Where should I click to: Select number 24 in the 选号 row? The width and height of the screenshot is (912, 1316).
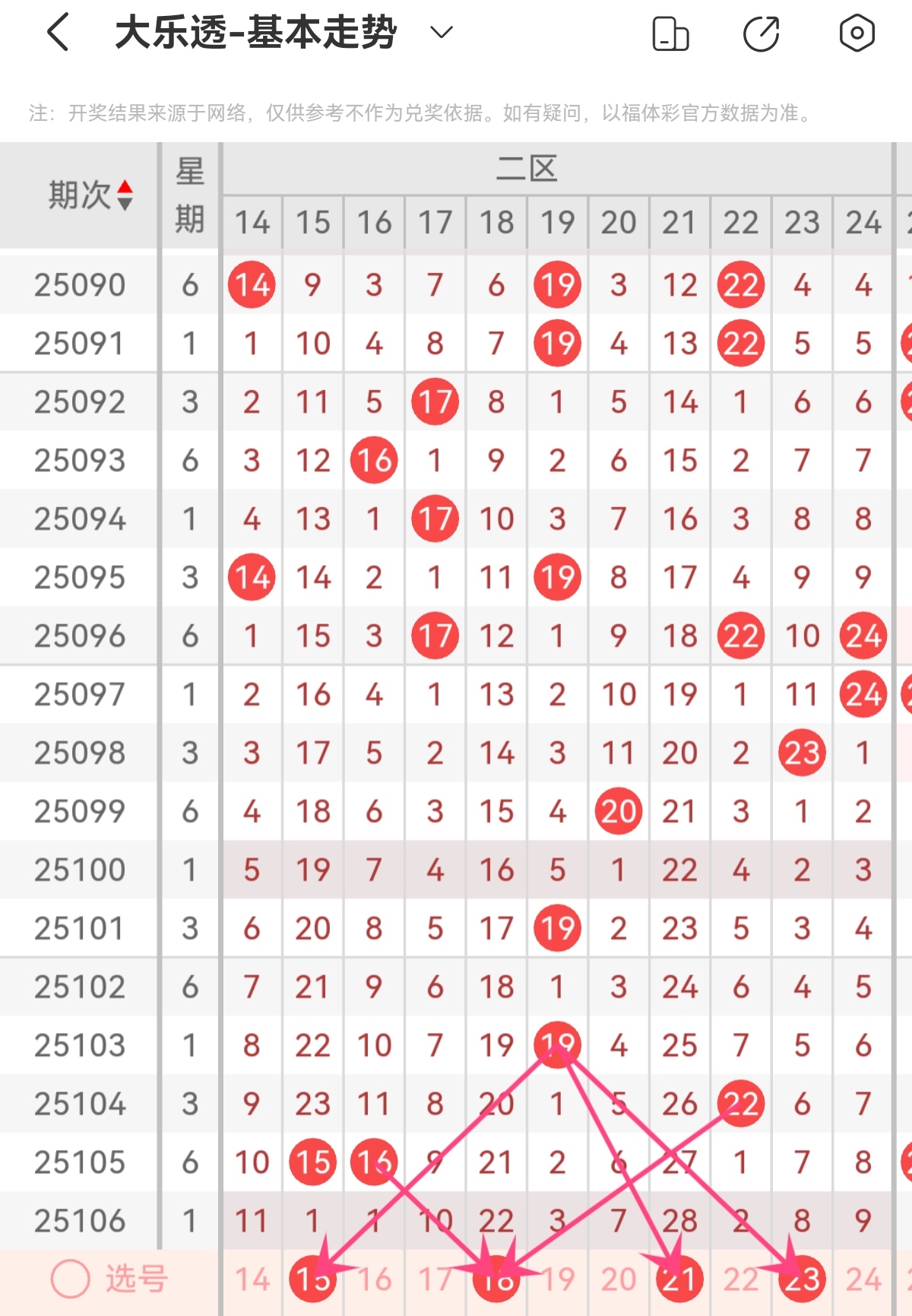pos(863,1280)
